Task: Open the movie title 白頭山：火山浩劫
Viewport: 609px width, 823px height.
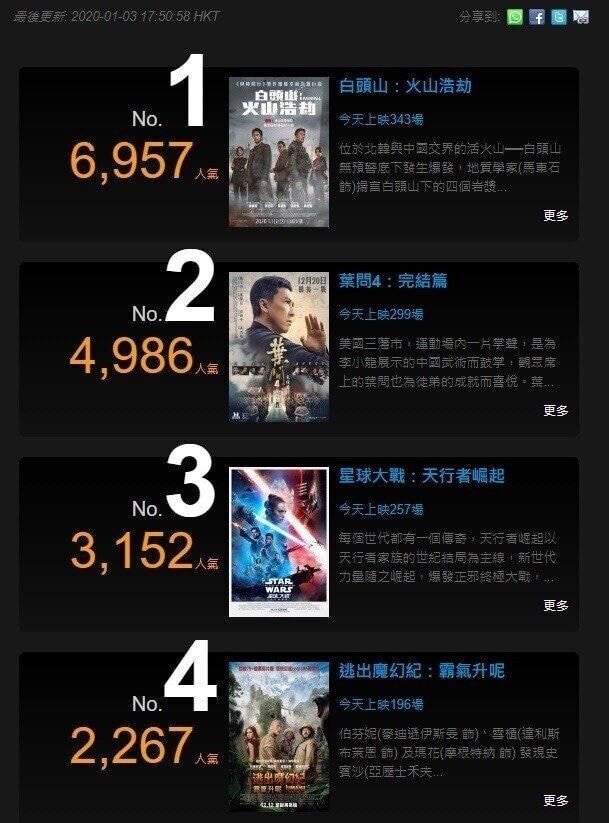Action: click(405, 86)
